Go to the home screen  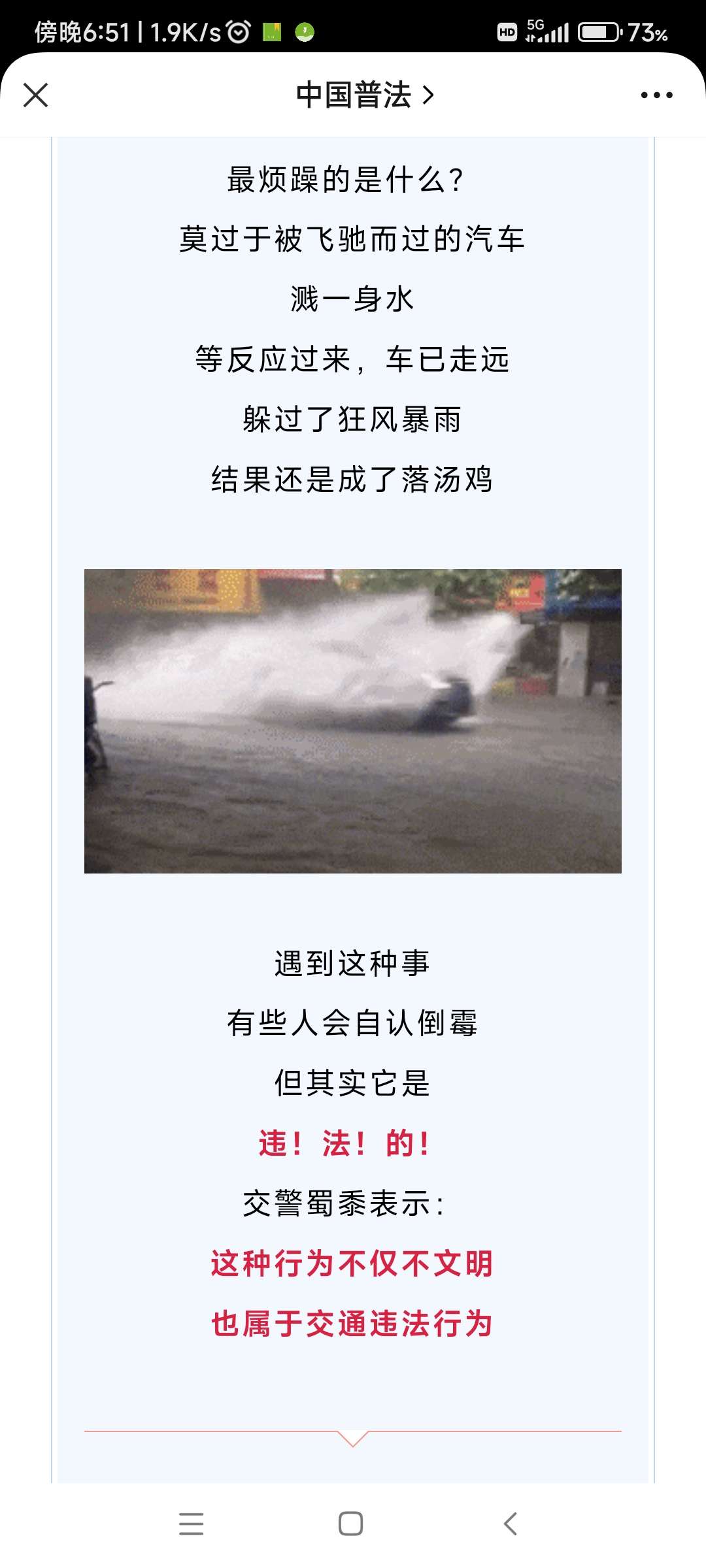tap(351, 1524)
